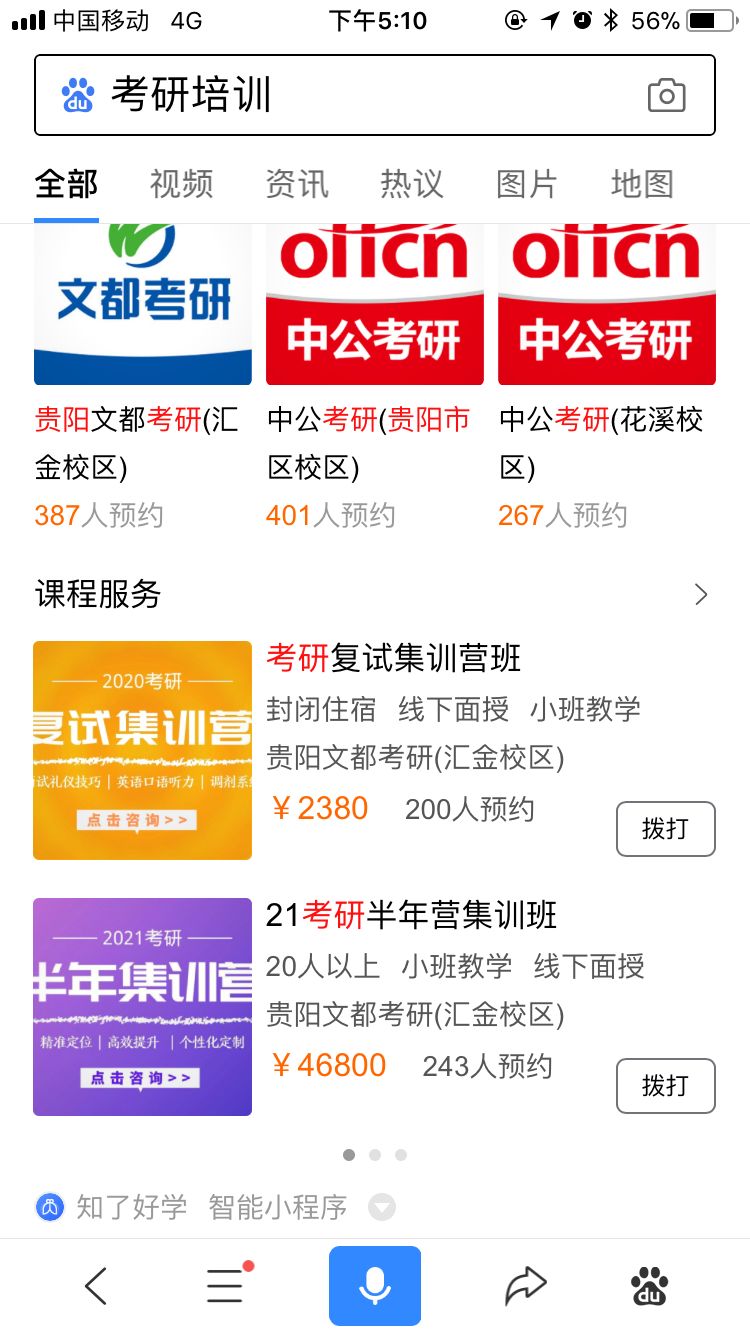
Task: Share this search results page
Action: pos(525,1286)
